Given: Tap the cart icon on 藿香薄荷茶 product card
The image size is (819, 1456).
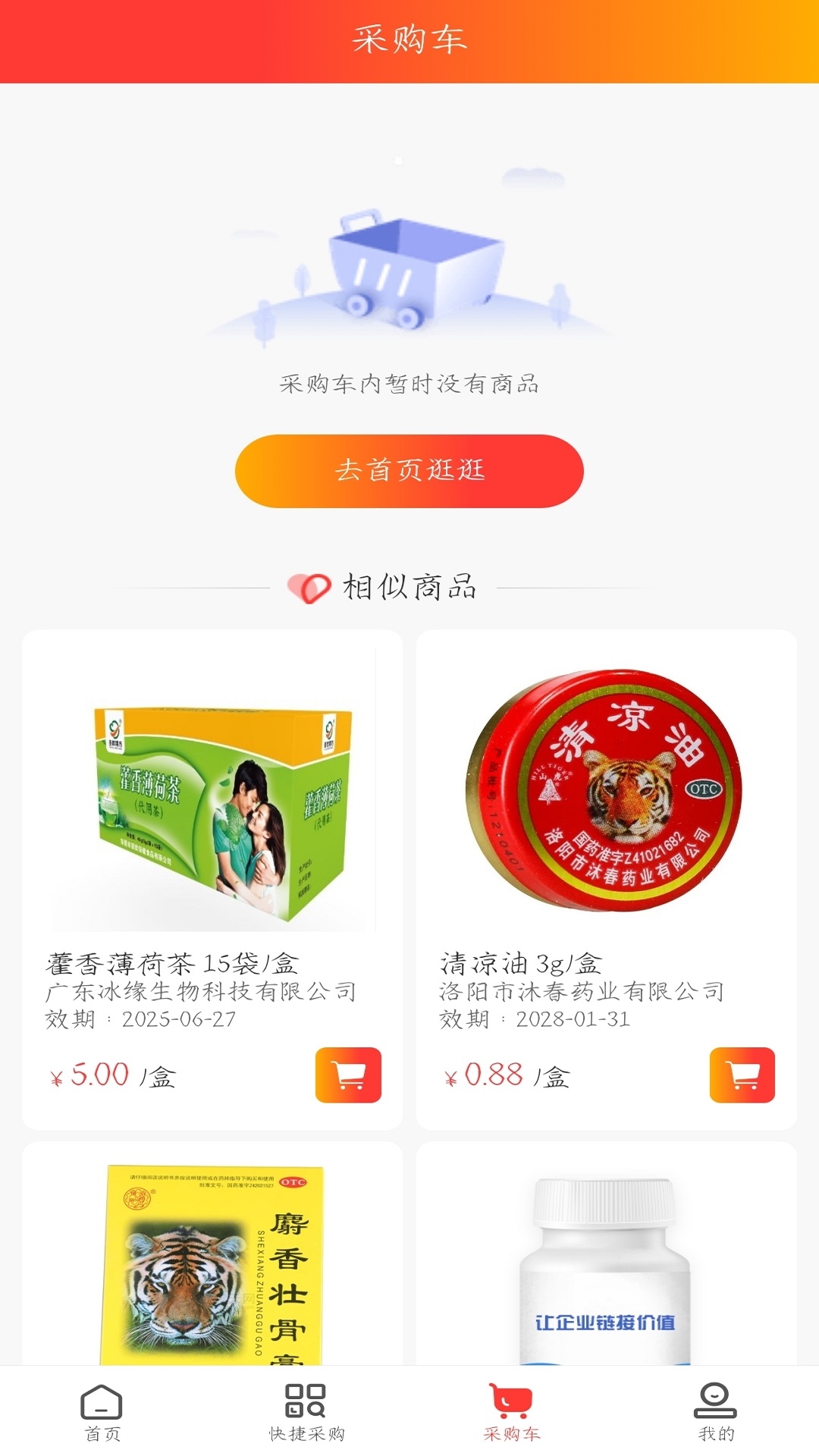Looking at the screenshot, I should 348,1075.
